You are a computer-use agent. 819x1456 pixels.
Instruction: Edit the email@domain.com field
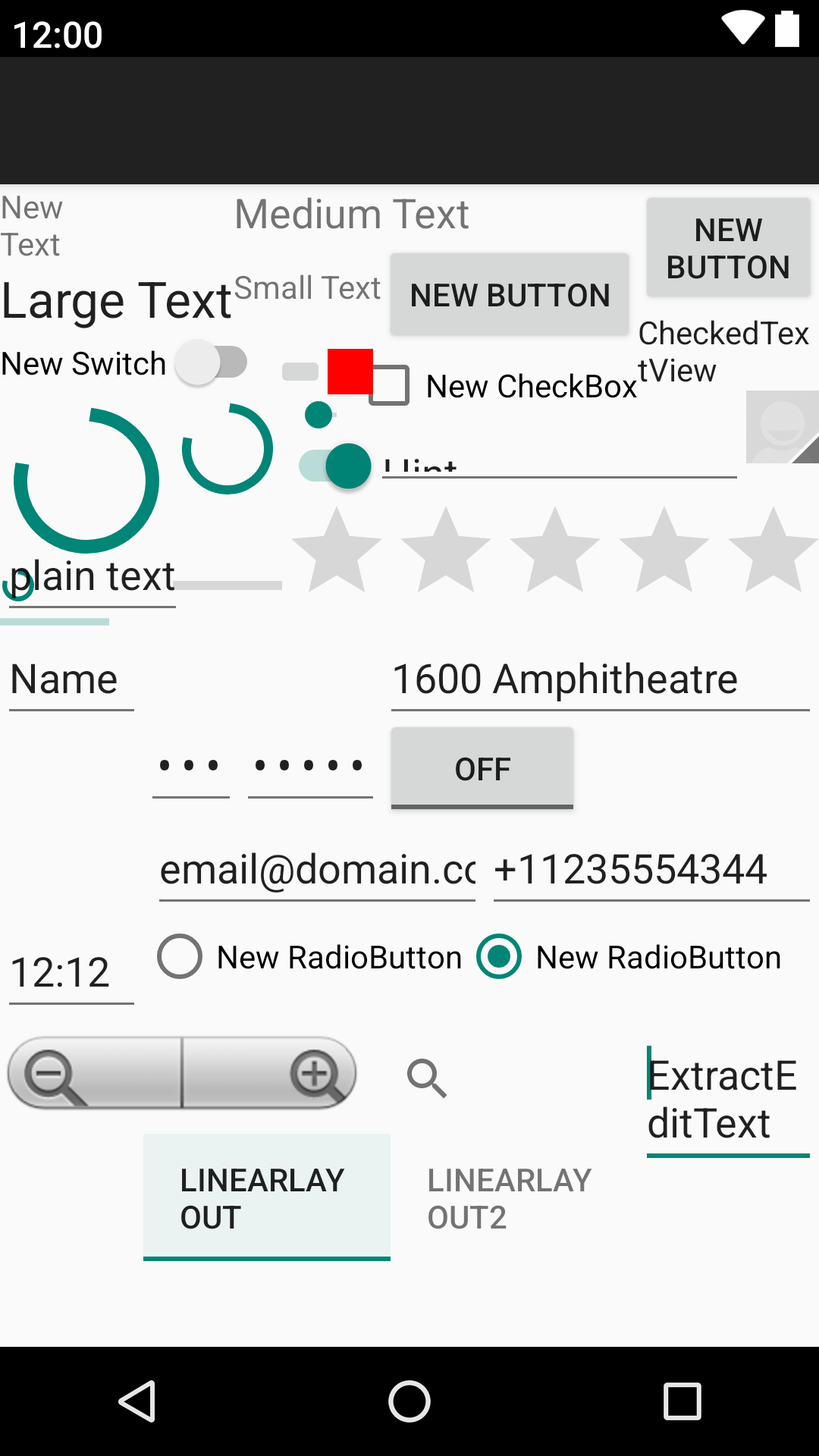(x=317, y=870)
